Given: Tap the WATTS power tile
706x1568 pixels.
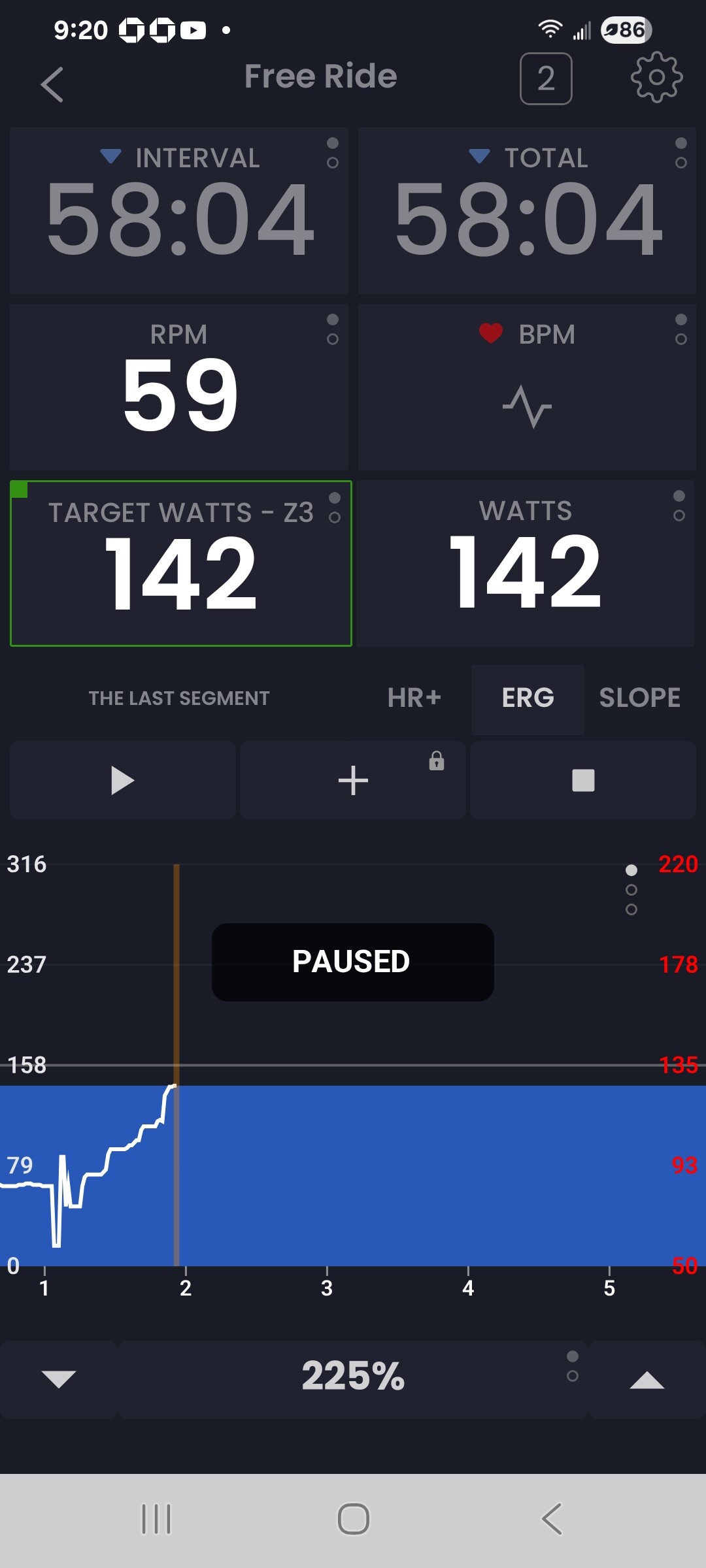Looking at the screenshot, I should pos(526,564).
